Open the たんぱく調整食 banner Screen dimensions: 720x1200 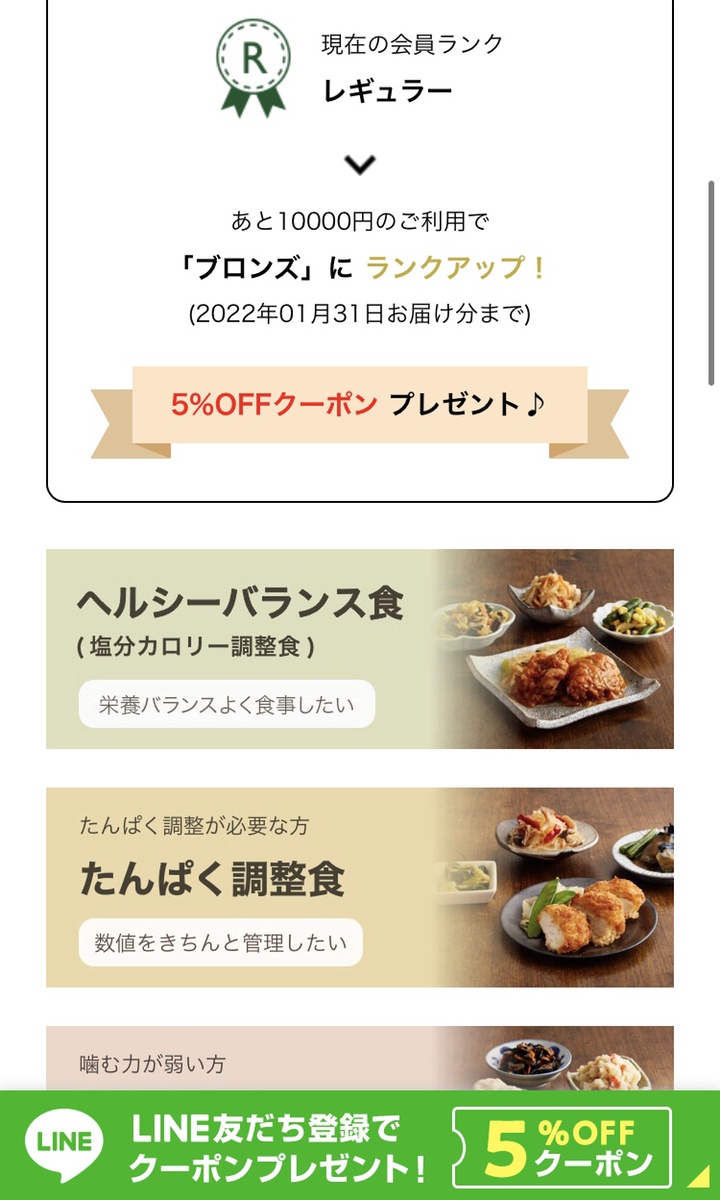pos(360,887)
